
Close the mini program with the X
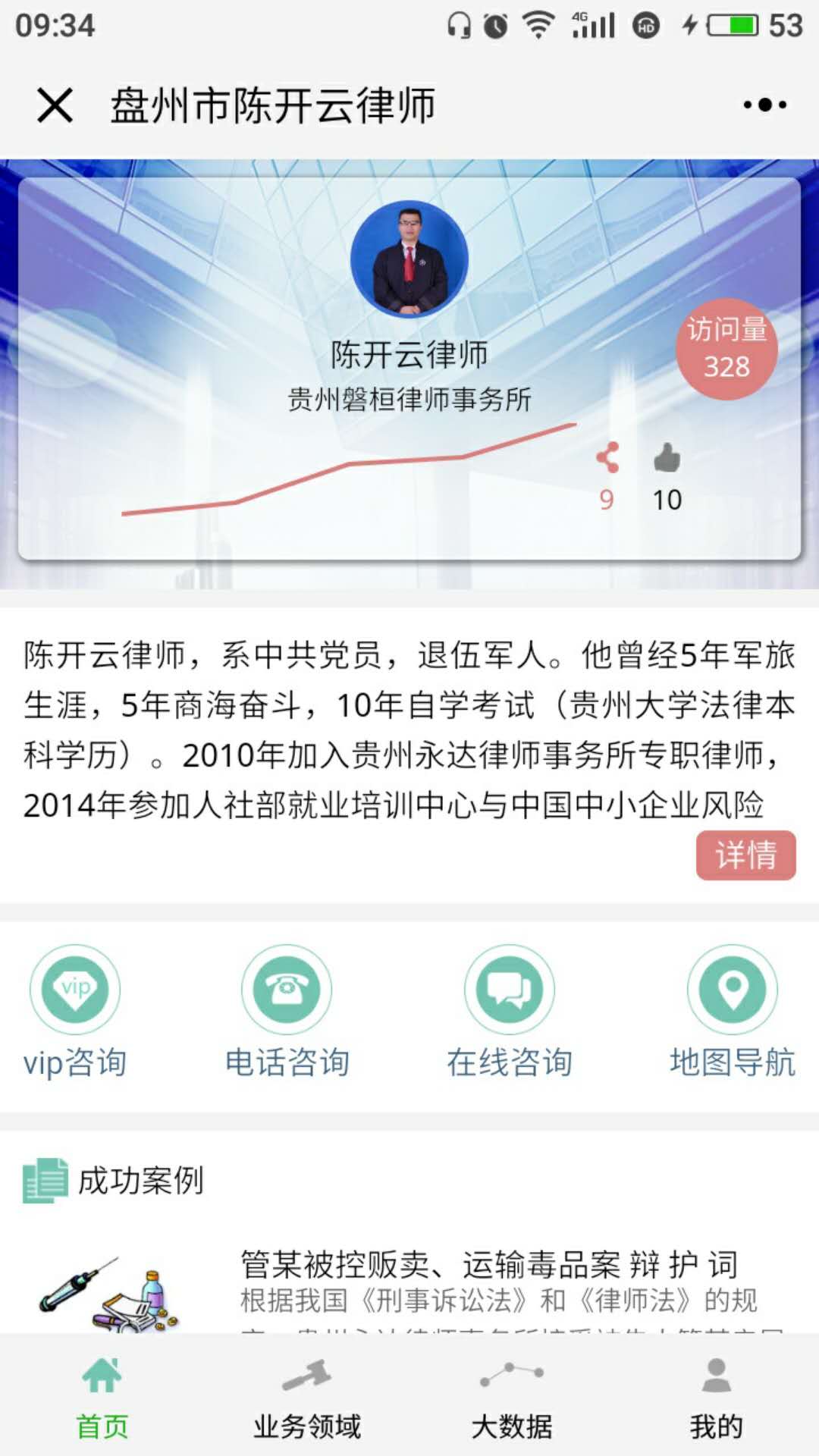click(53, 106)
